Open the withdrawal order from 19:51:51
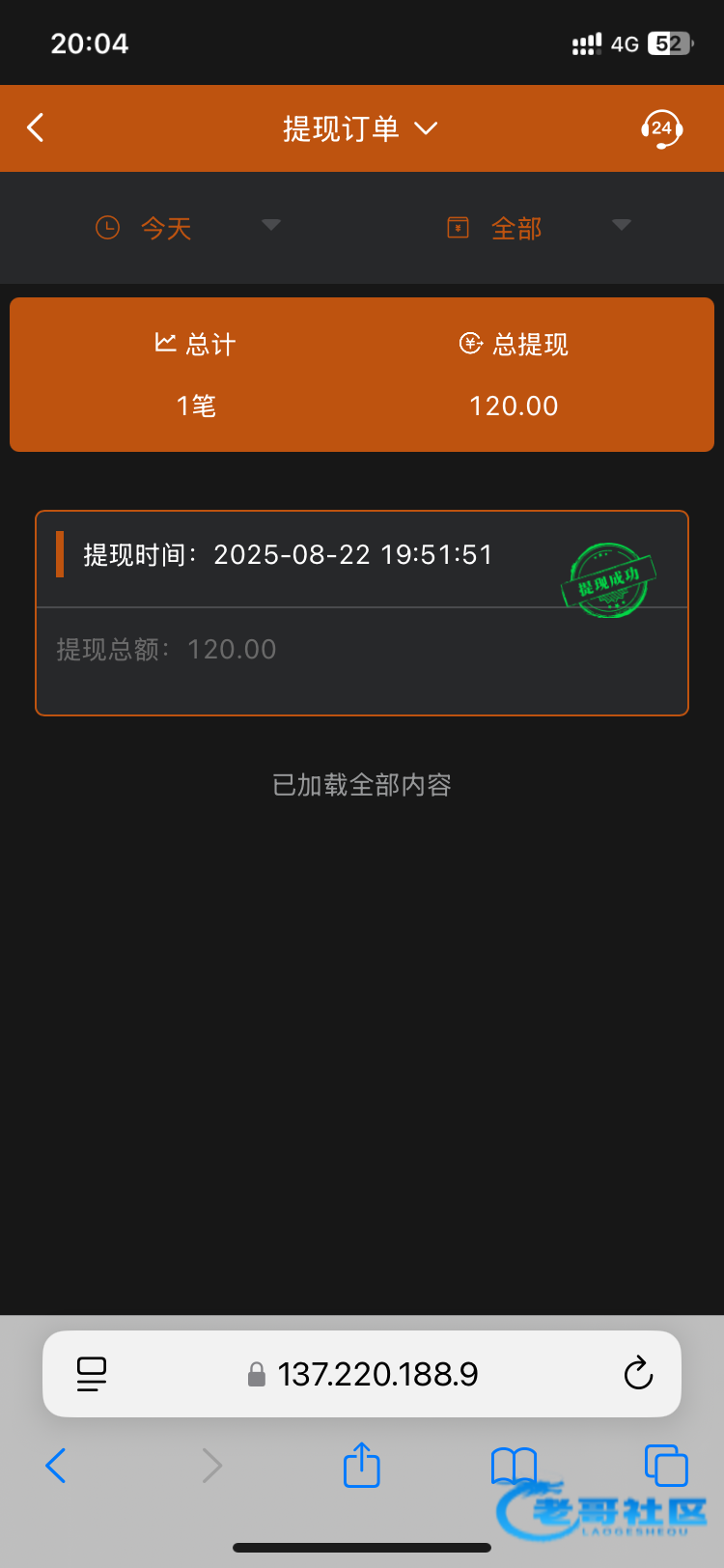The image size is (724, 1568). click(362, 612)
